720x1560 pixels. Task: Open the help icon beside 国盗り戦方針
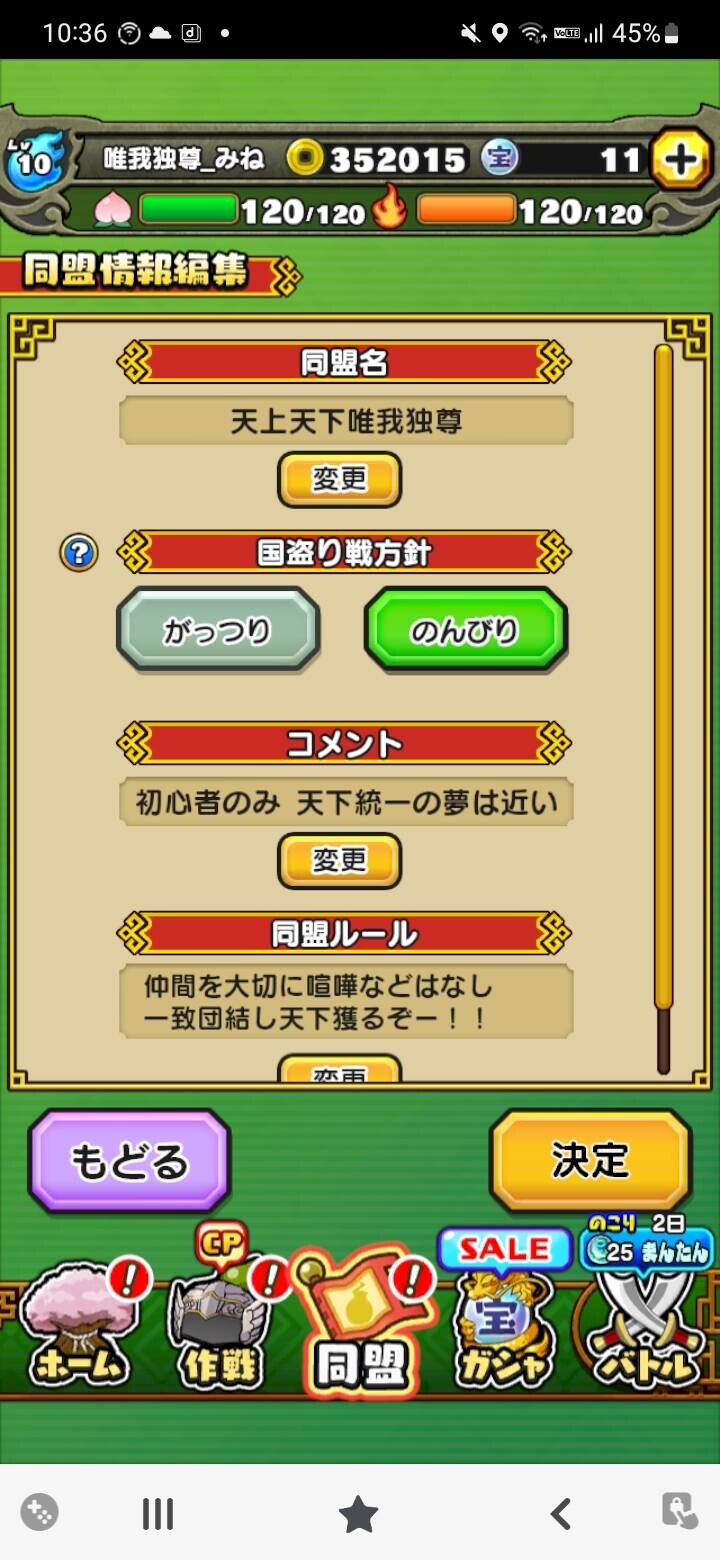click(x=79, y=552)
